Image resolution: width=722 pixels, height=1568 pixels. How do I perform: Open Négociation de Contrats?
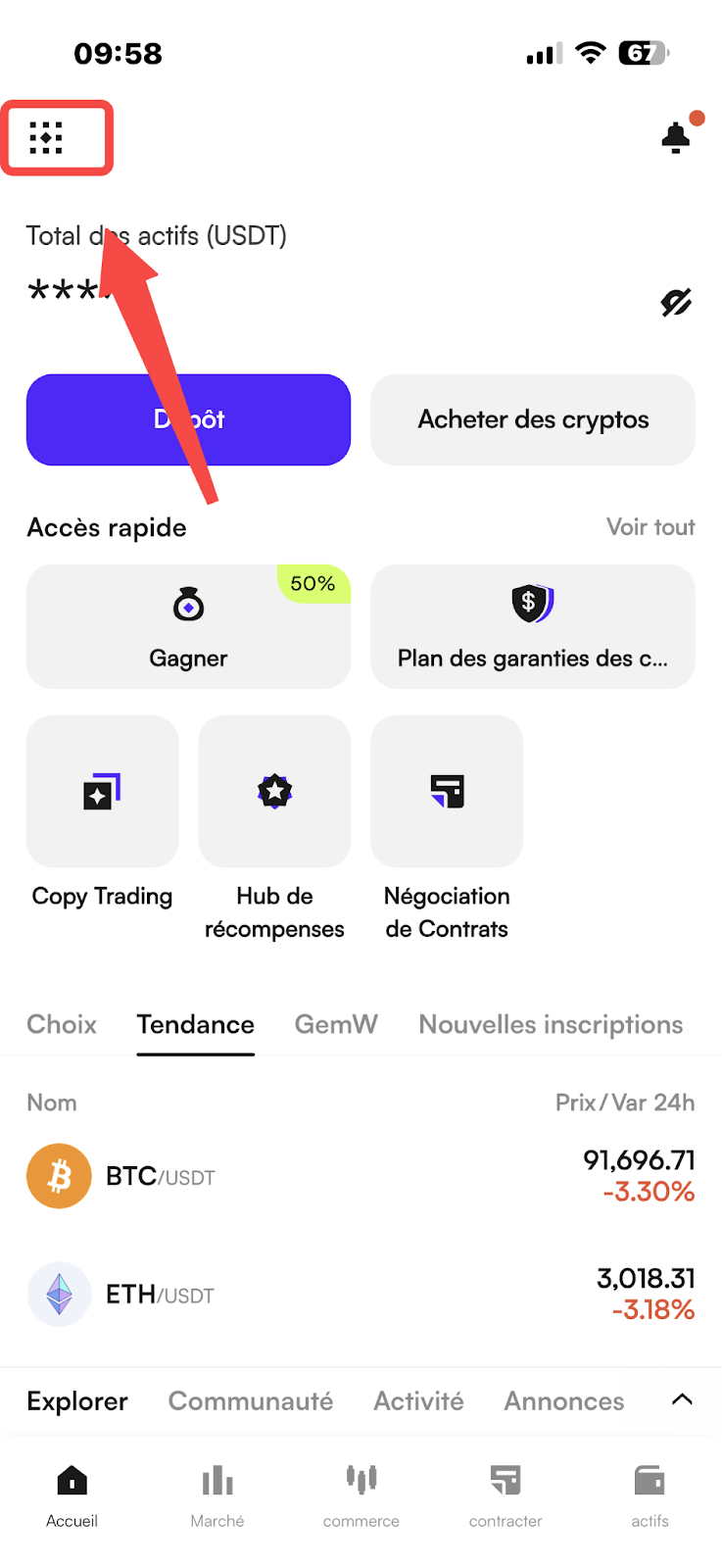(447, 828)
